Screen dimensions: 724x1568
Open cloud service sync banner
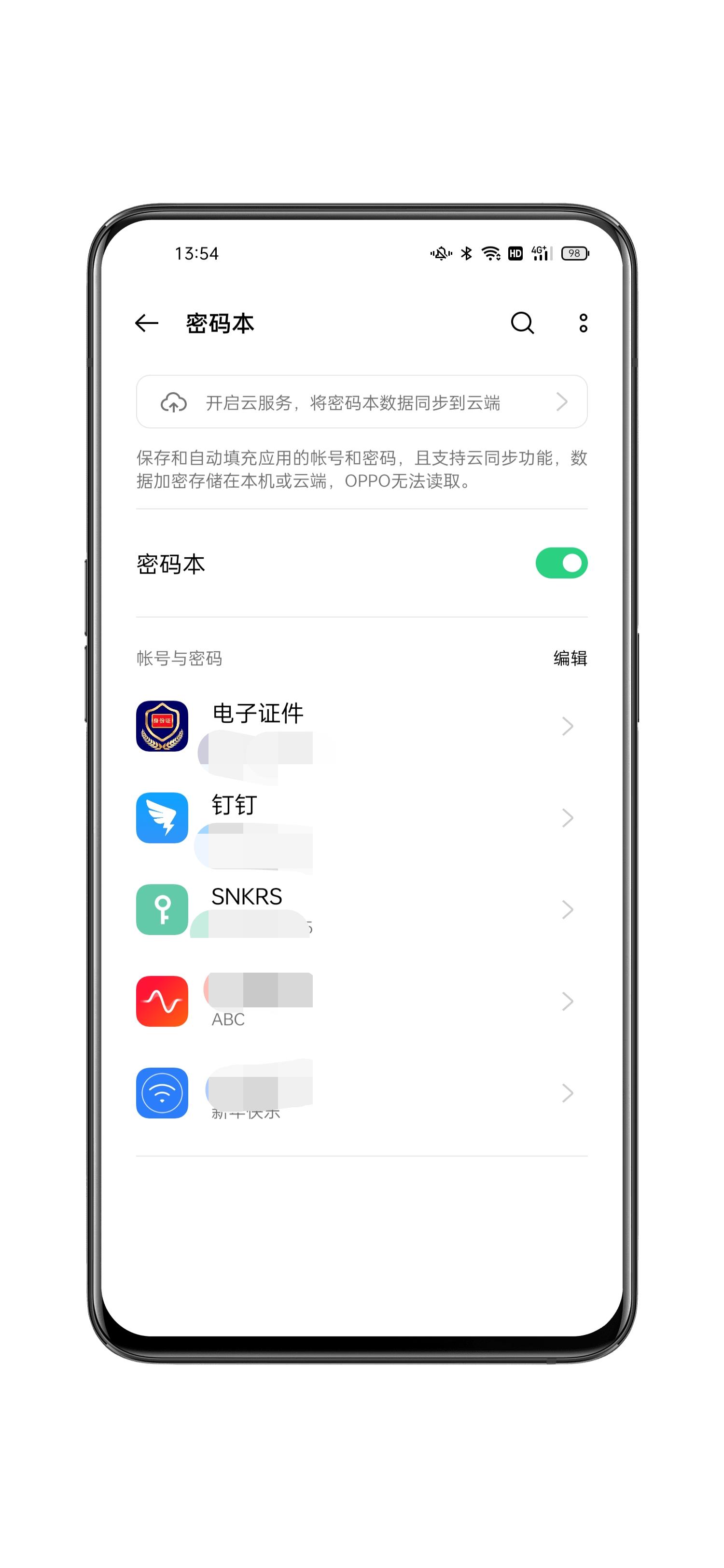pos(362,402)
